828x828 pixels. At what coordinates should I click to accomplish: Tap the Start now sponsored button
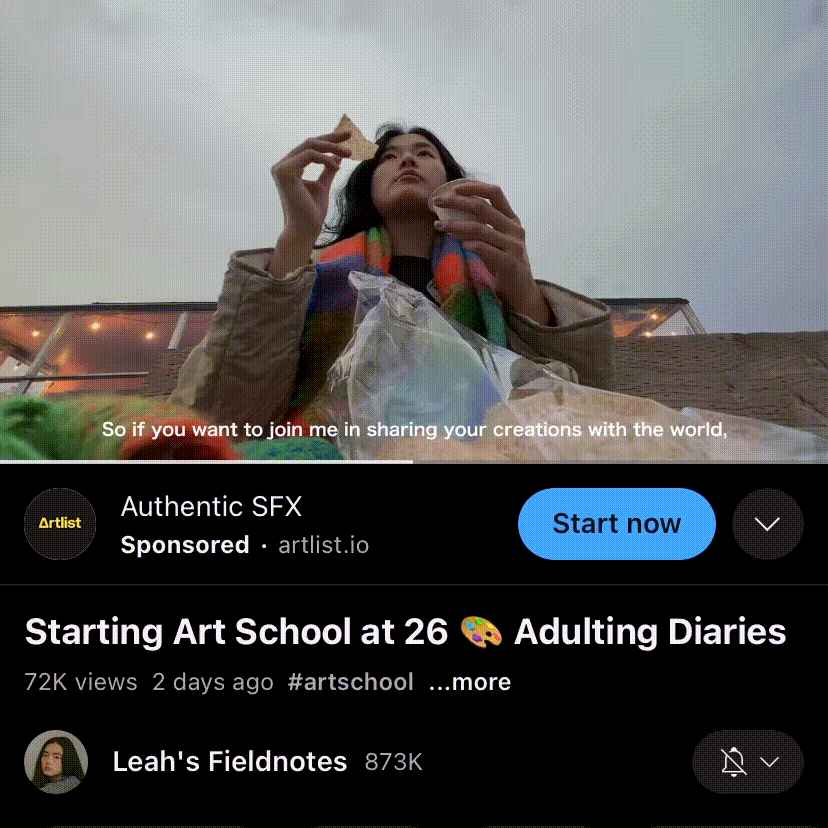point(616,524)
